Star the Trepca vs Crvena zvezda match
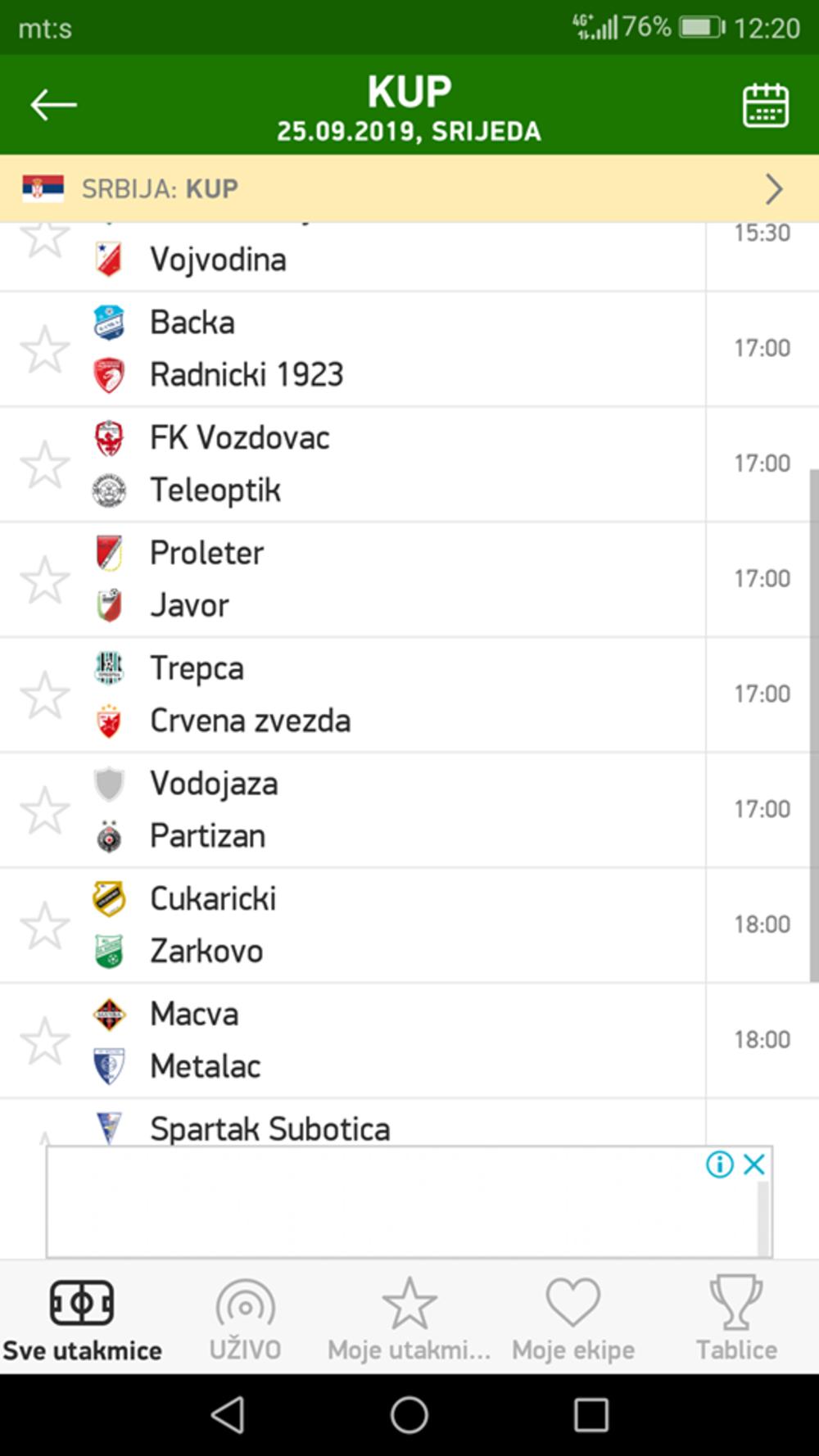Image resolution: width=819 pixels, height=1456 pixels. (x=44, y=695)
